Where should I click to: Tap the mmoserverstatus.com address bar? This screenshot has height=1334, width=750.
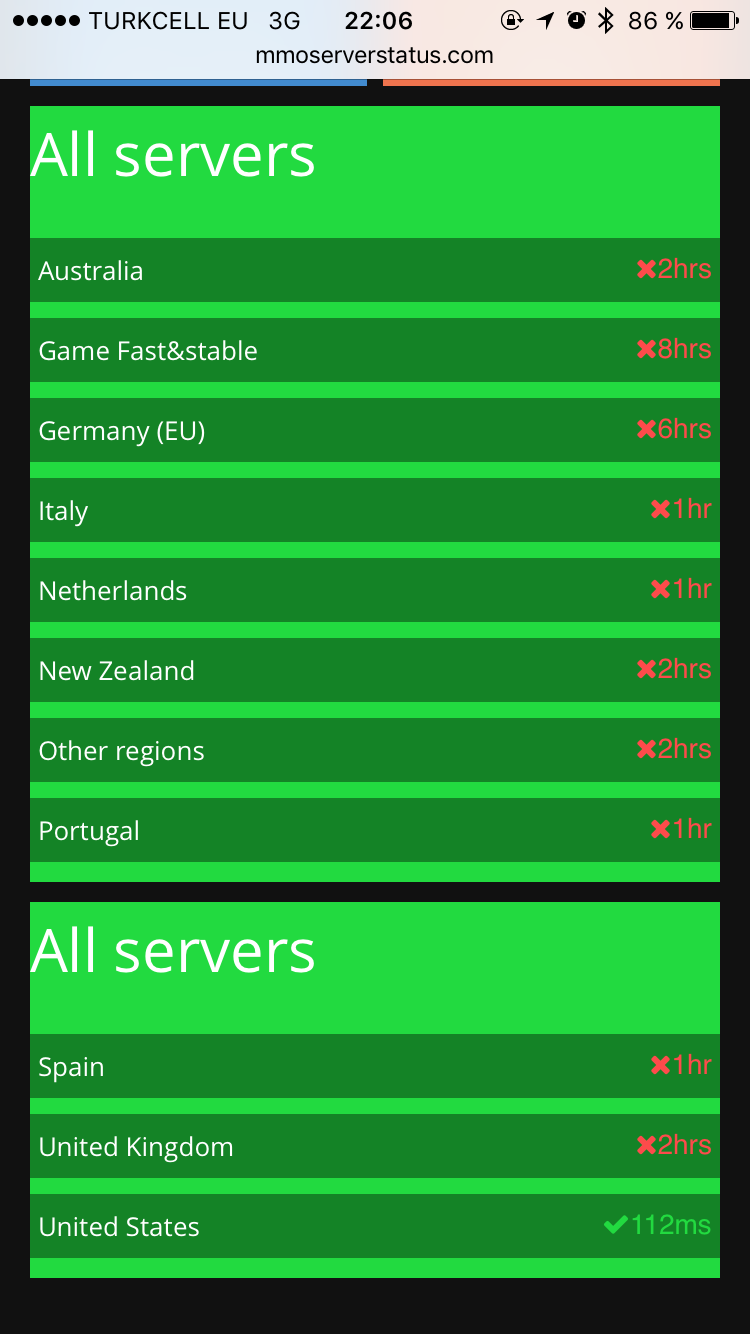pos(375,56)
